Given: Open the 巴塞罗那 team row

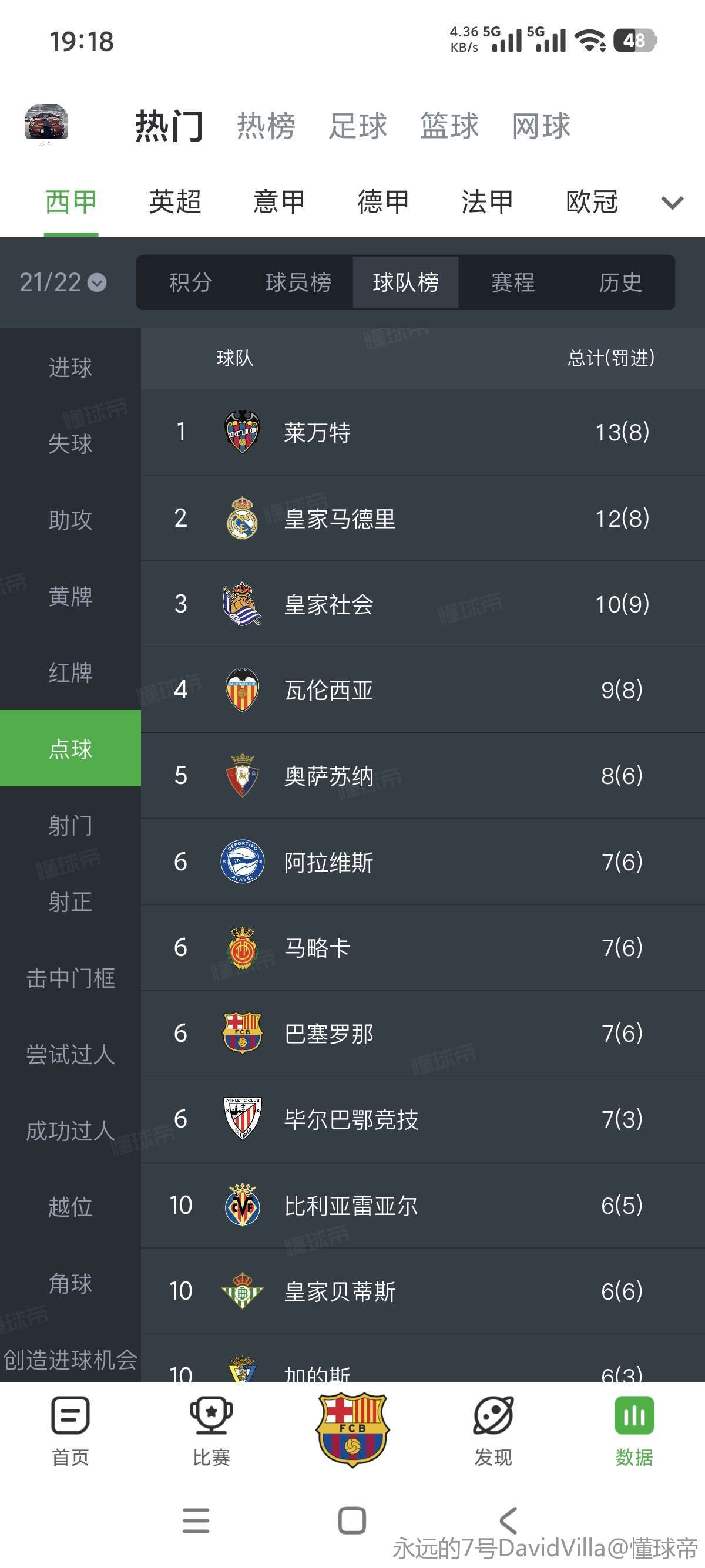Looking at the screenshot, I should tap(422, 1034).
